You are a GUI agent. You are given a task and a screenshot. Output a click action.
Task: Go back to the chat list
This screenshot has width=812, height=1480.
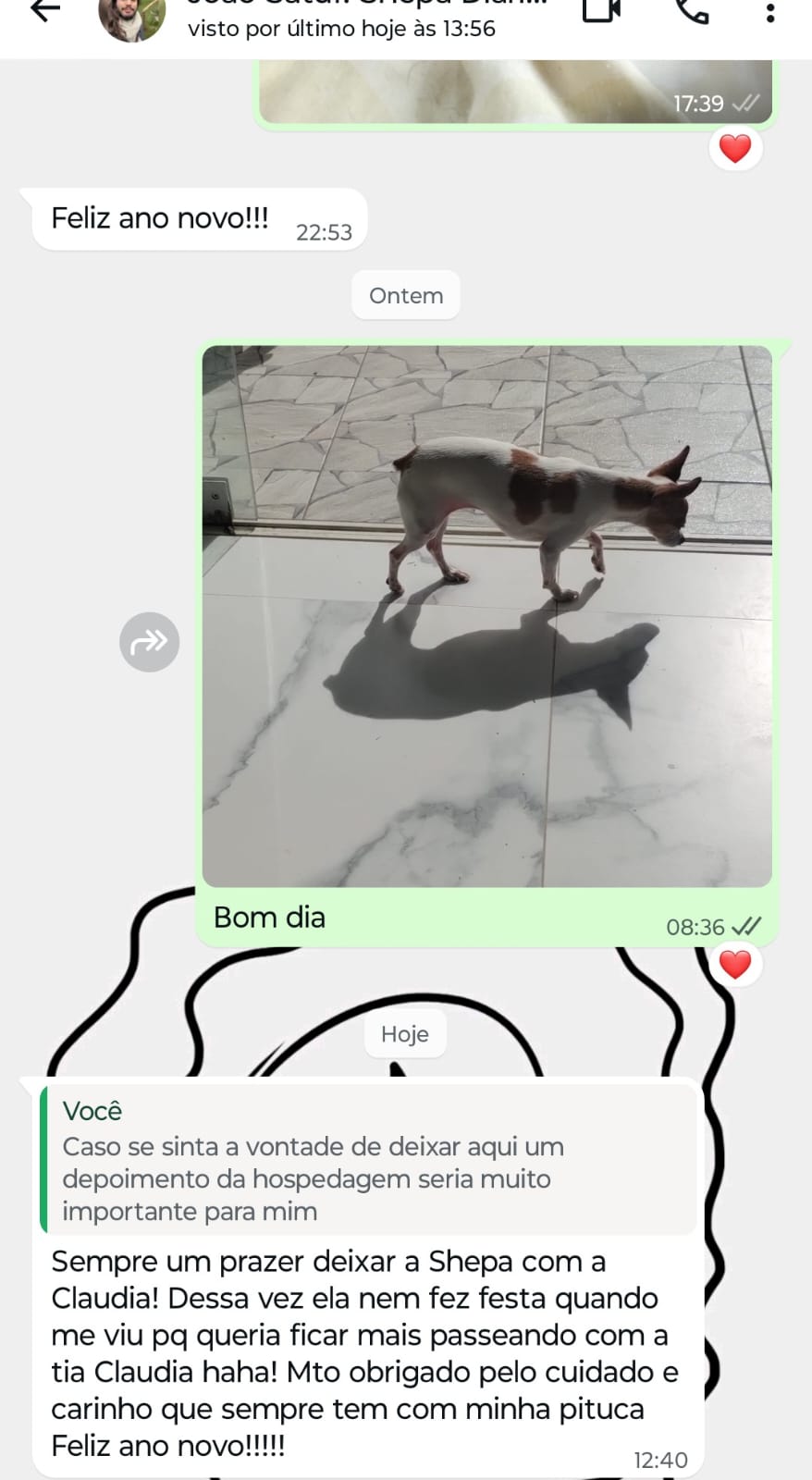point(44,11)
